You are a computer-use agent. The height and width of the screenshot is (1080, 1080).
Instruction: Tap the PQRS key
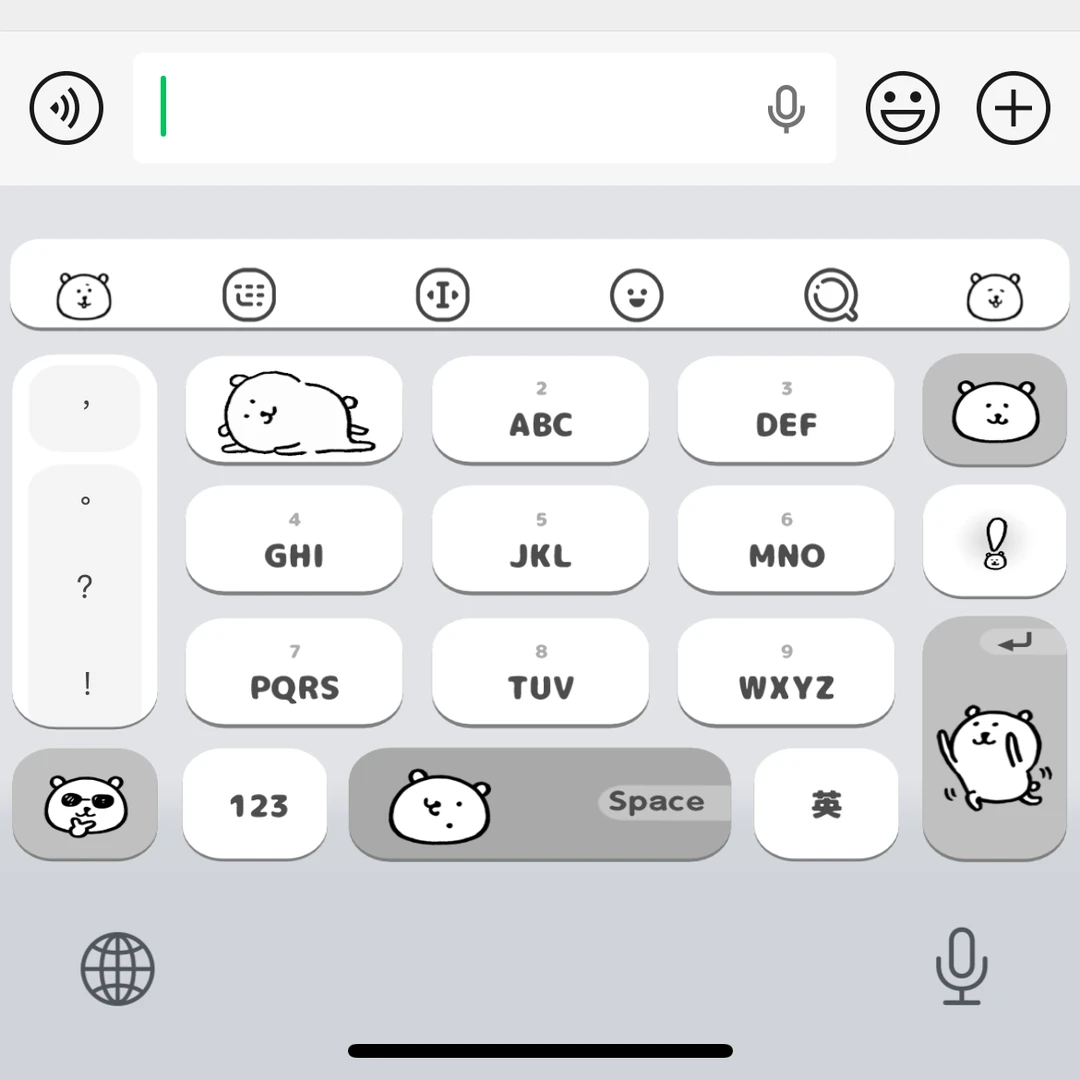click(x=294, y=672)
